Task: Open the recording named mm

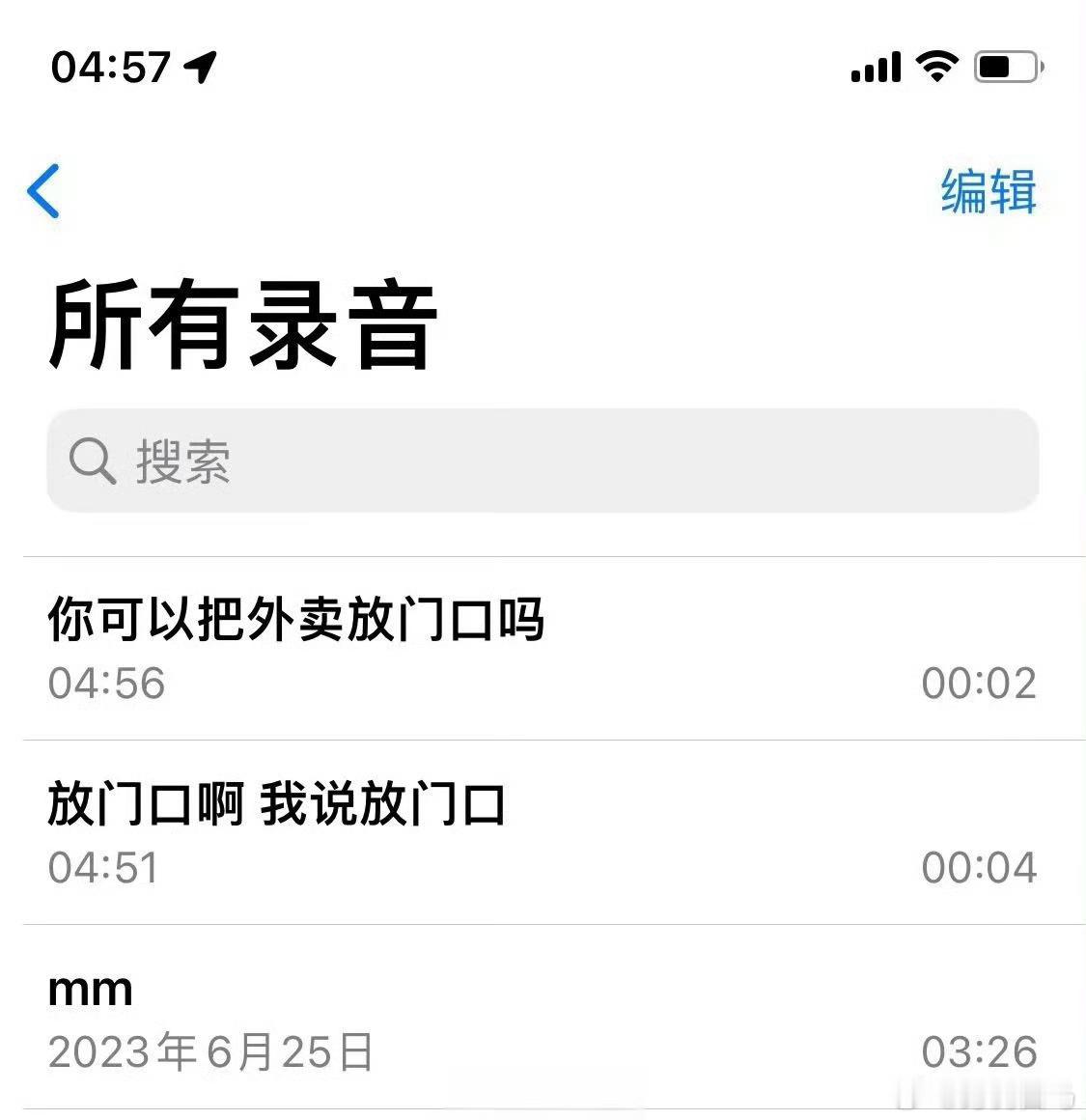Action: [x=90, y=988]
